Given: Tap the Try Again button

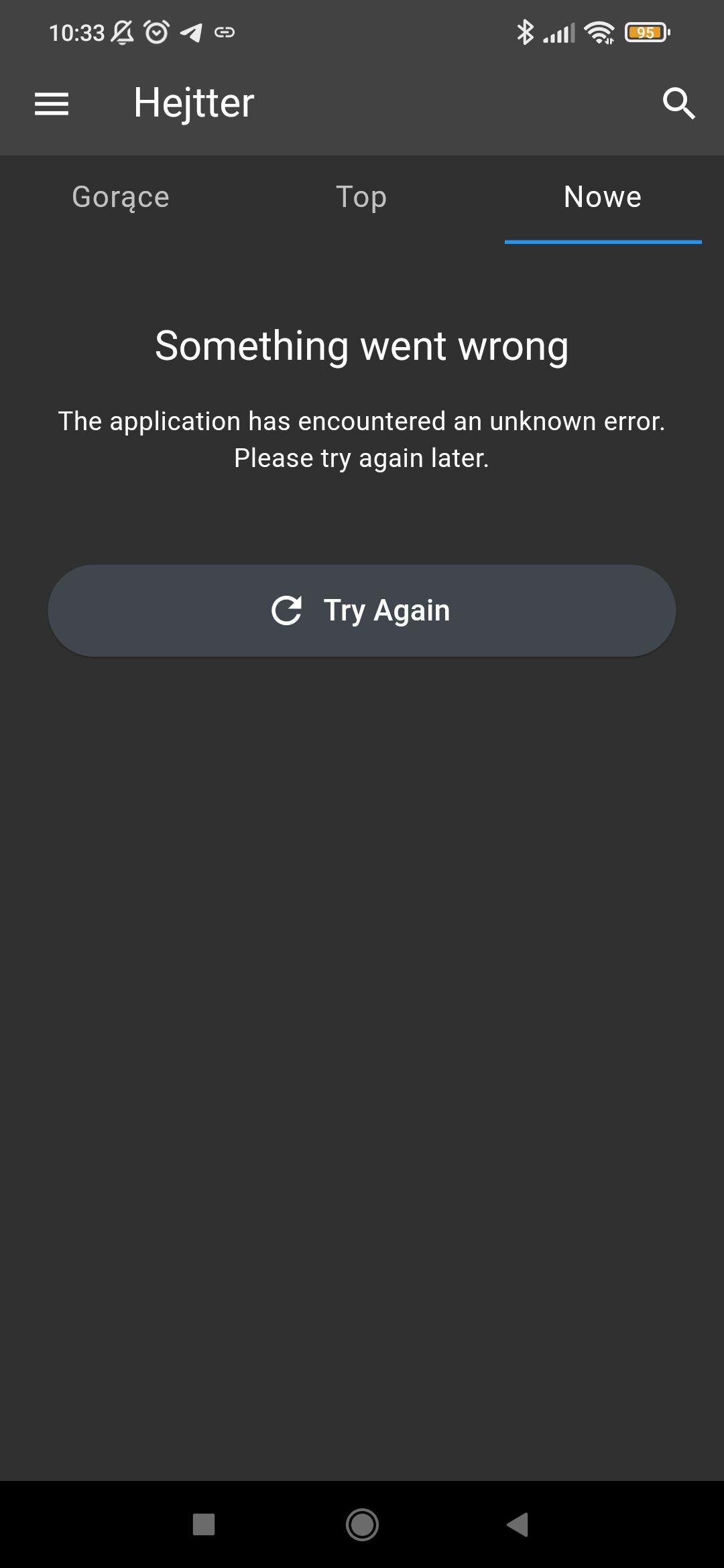Looking at the screenshot, I should (362, 610).
